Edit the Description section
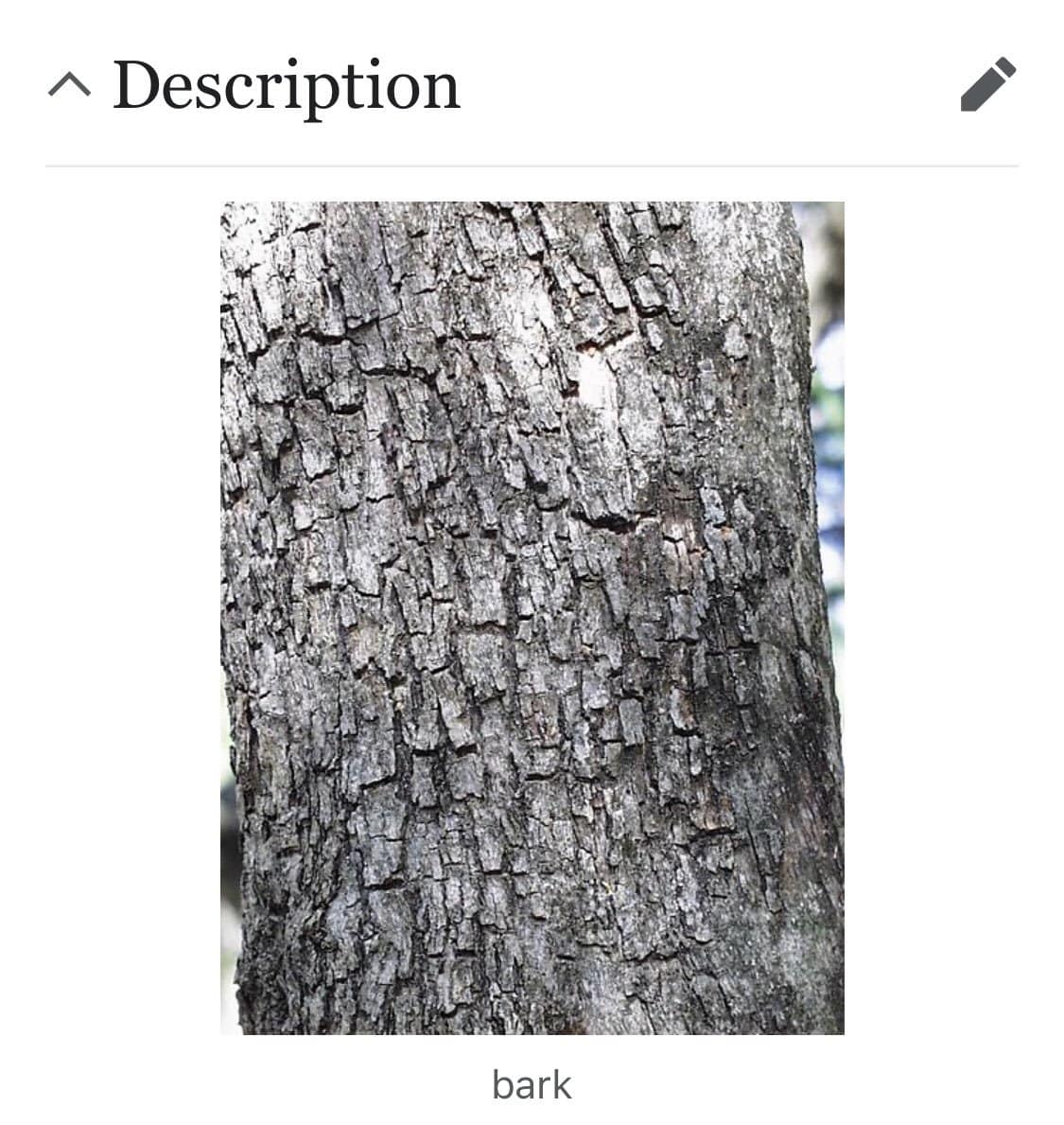The width and height of the screenshot is (1064, 1125). (987, 85)
